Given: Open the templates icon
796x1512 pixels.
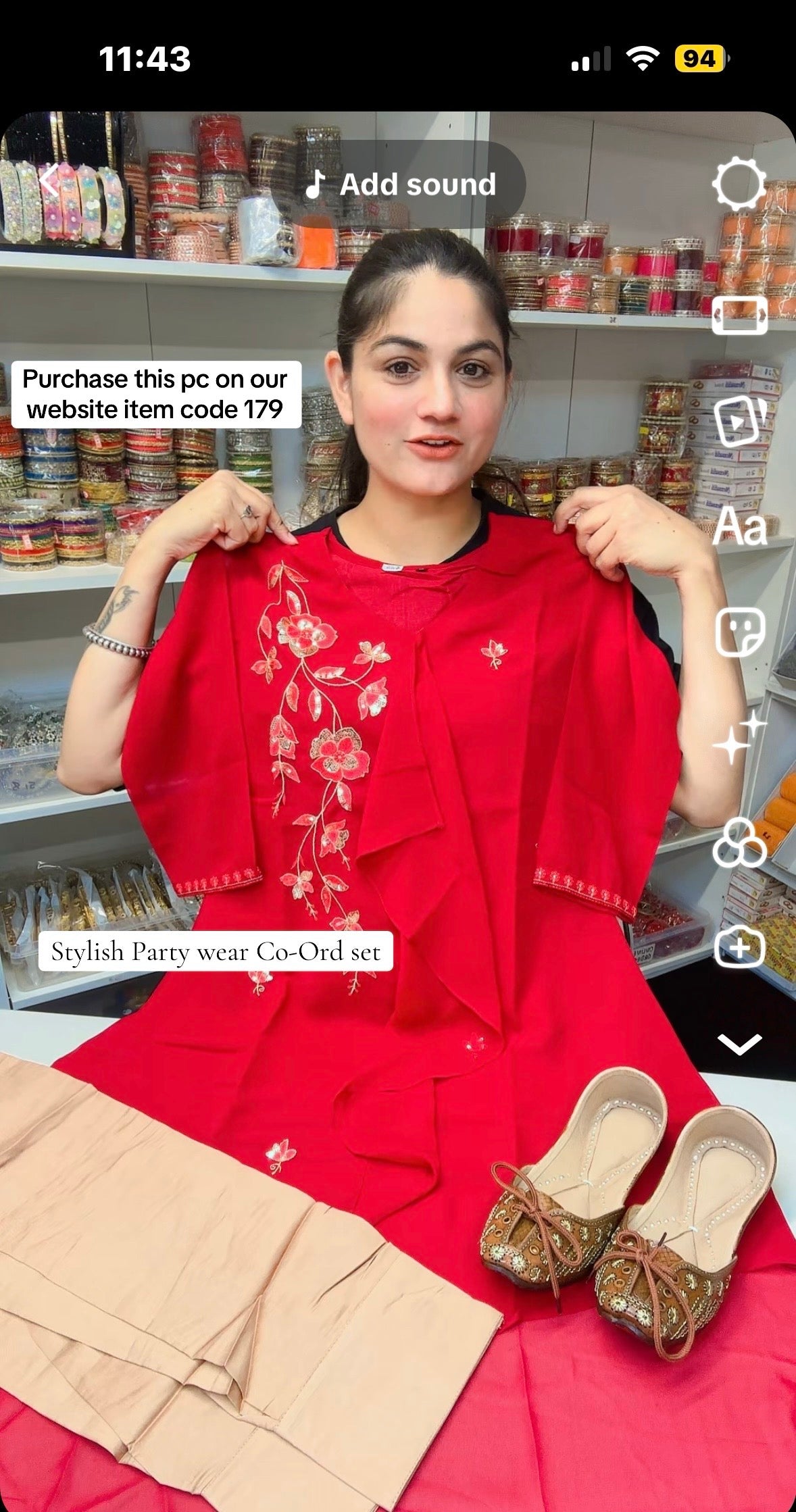Looking at the screenshot, I should tap(739, 420).
